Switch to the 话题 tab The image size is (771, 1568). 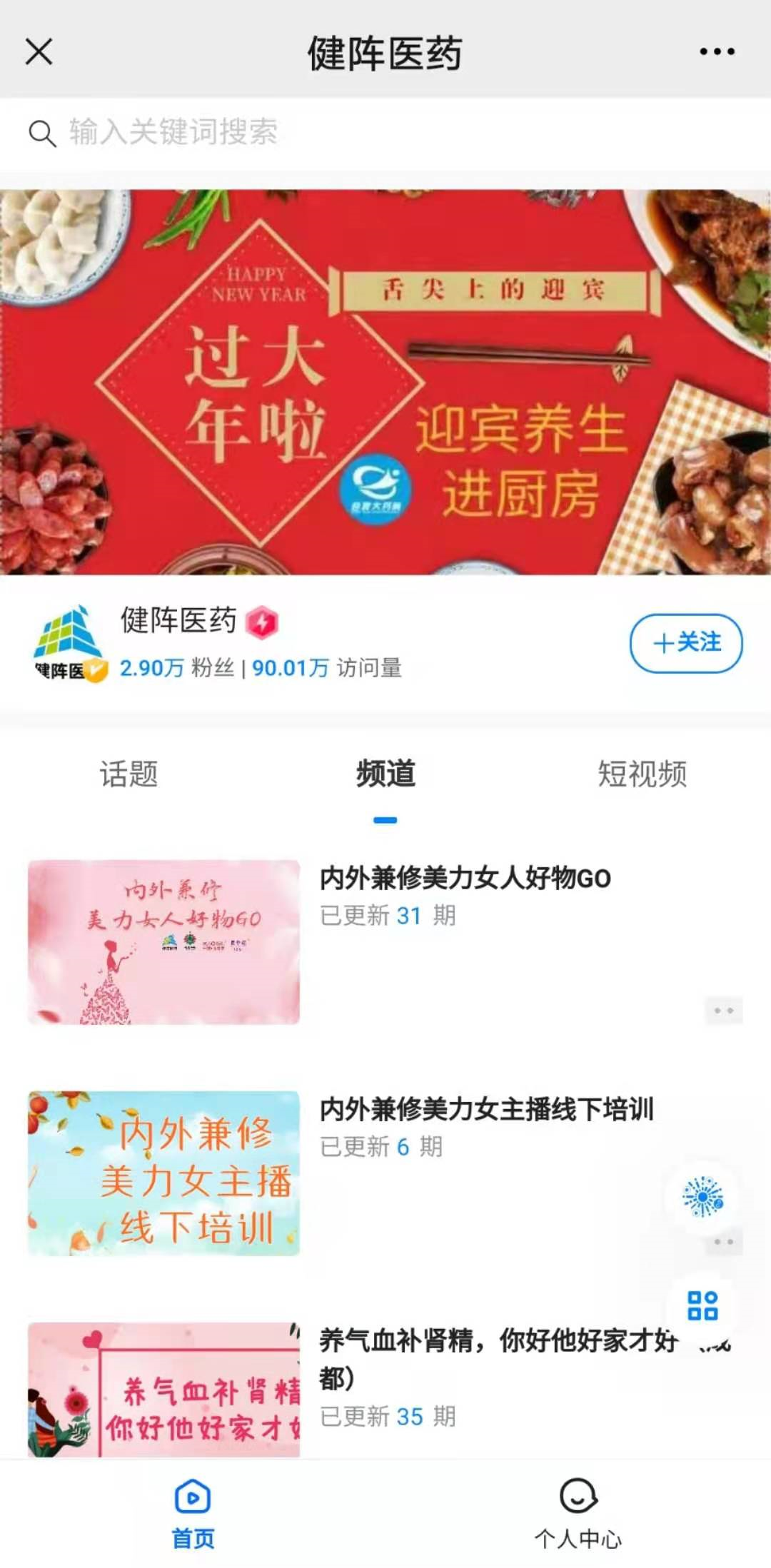click(128, 774)
